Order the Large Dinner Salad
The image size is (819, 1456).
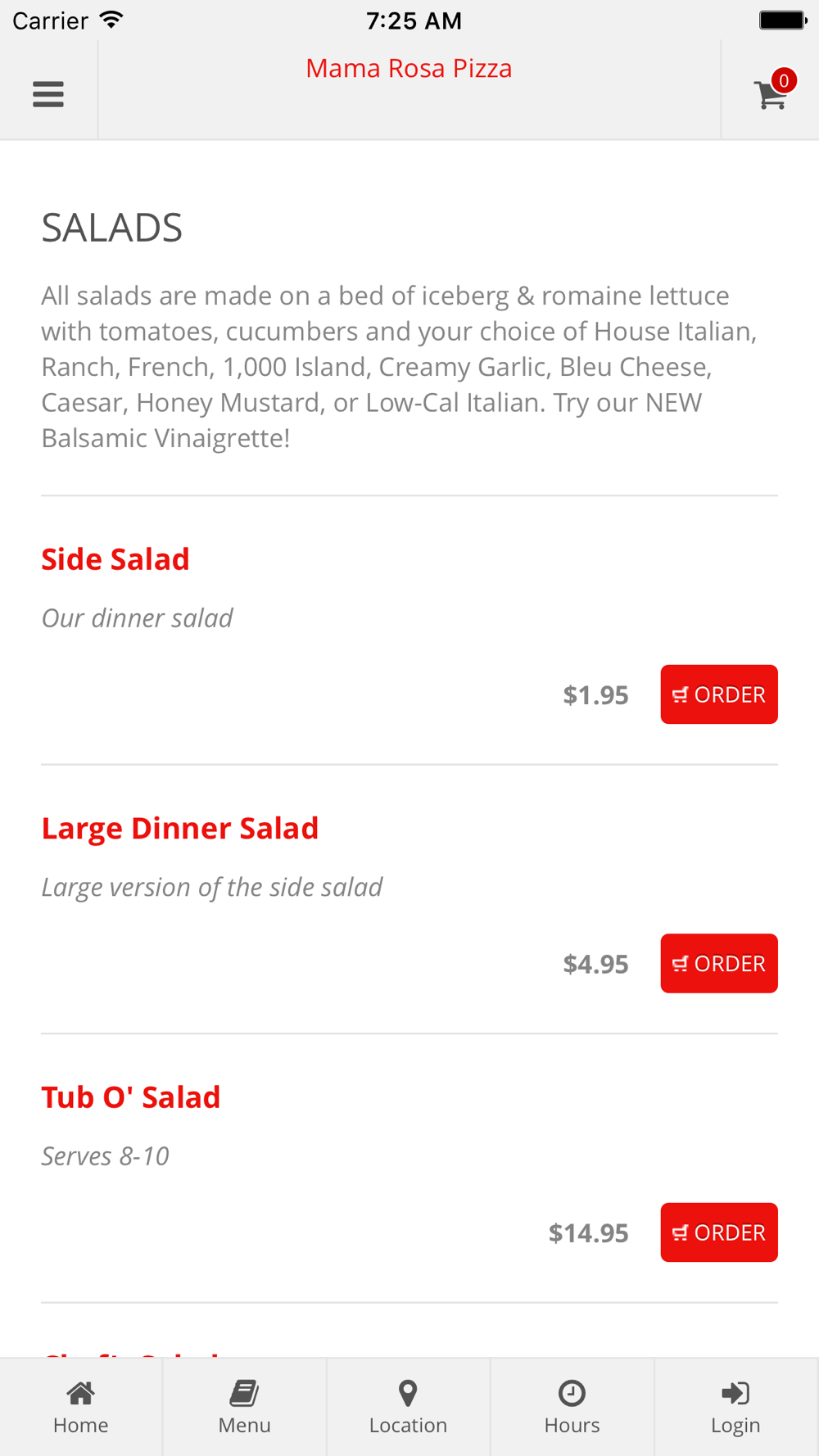coord(719,963)
